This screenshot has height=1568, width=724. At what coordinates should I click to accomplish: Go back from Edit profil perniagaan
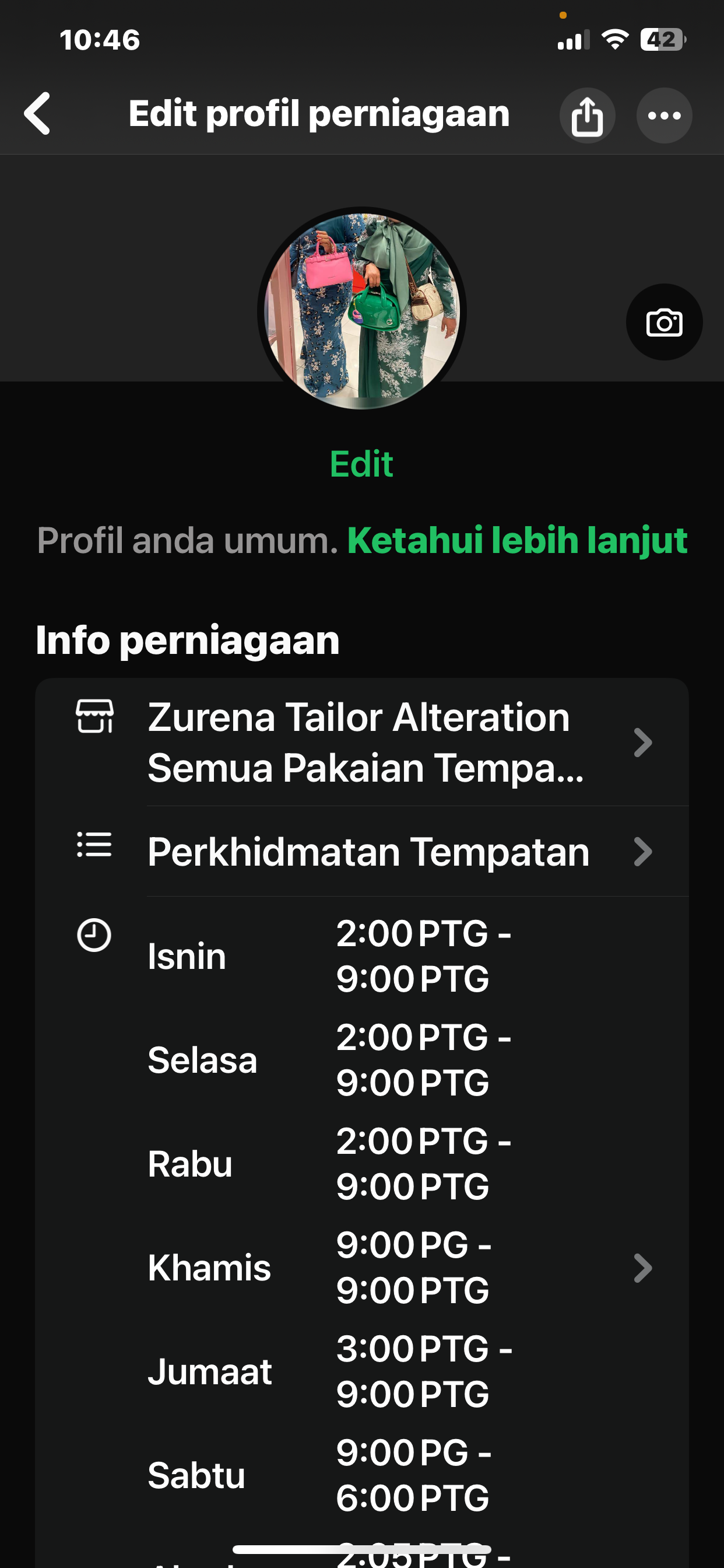(38, 114)
